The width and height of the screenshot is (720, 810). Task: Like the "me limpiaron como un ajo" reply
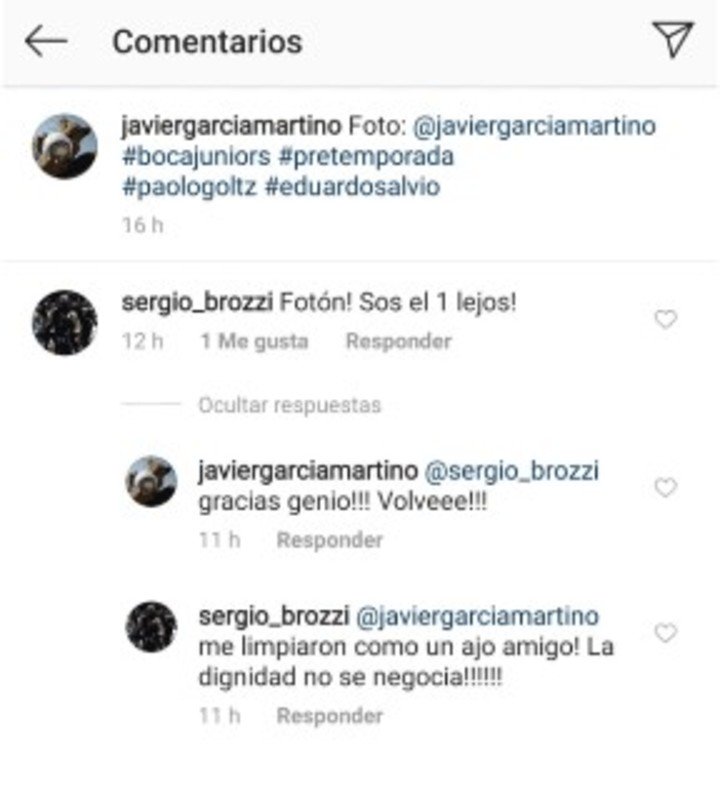point(665,633)
